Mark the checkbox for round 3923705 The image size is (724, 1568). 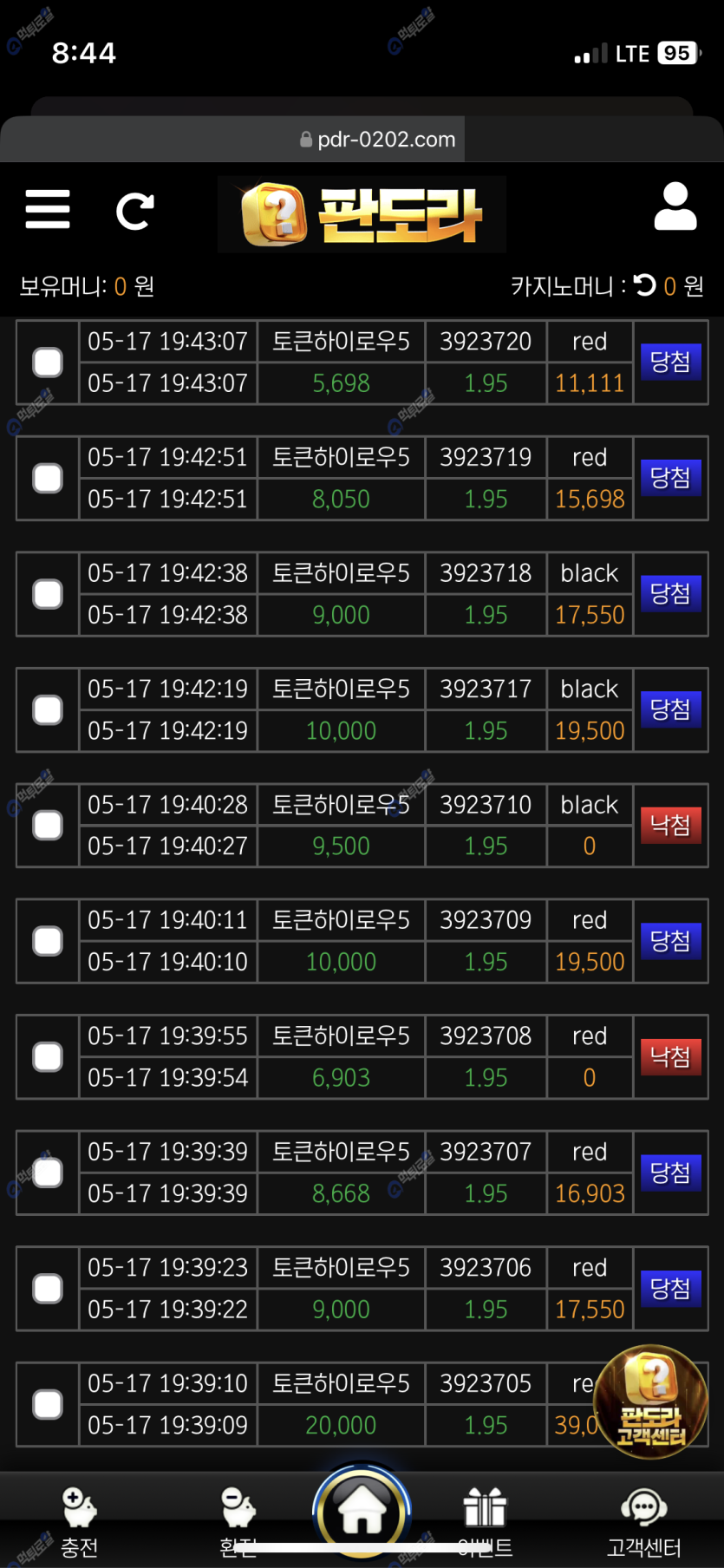[x=48, y=1404]
